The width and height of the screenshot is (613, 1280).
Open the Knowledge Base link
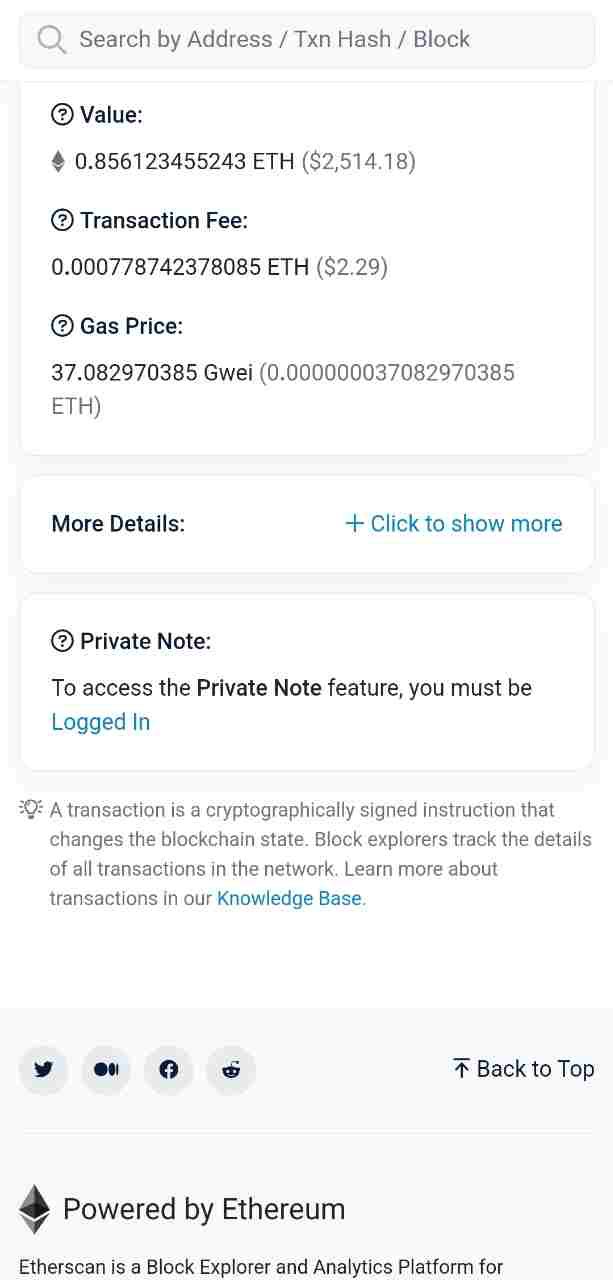(289, 898)
